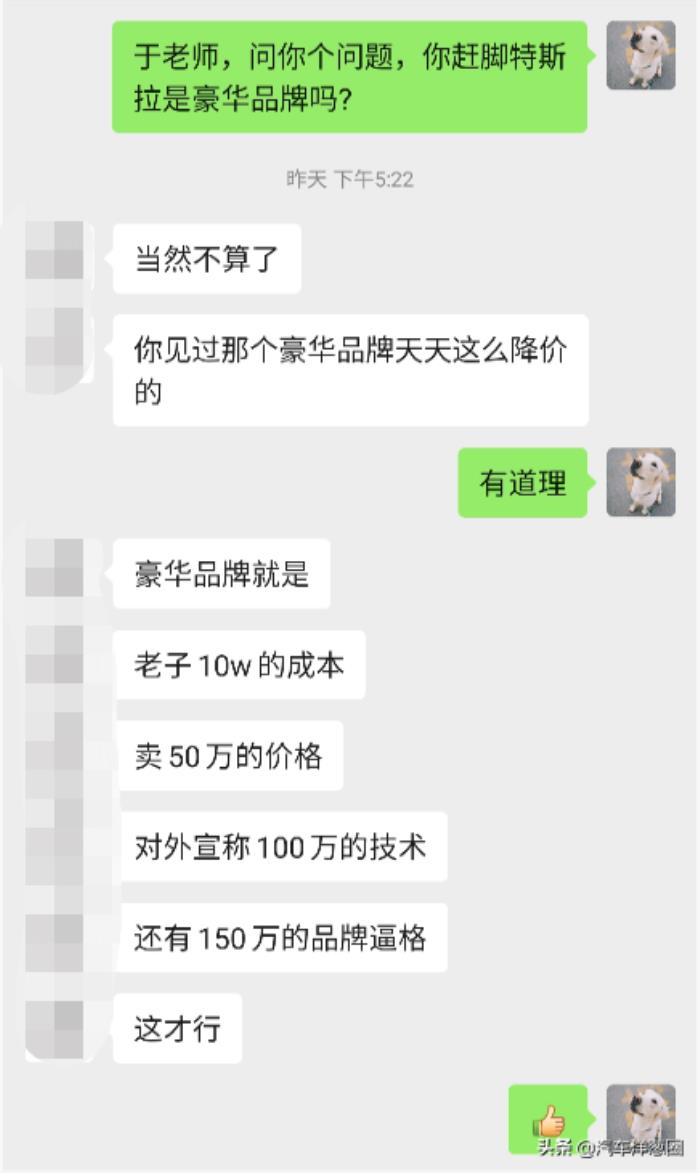Open sender's dog avatar beside the Tesla question

tap(641, 56)
